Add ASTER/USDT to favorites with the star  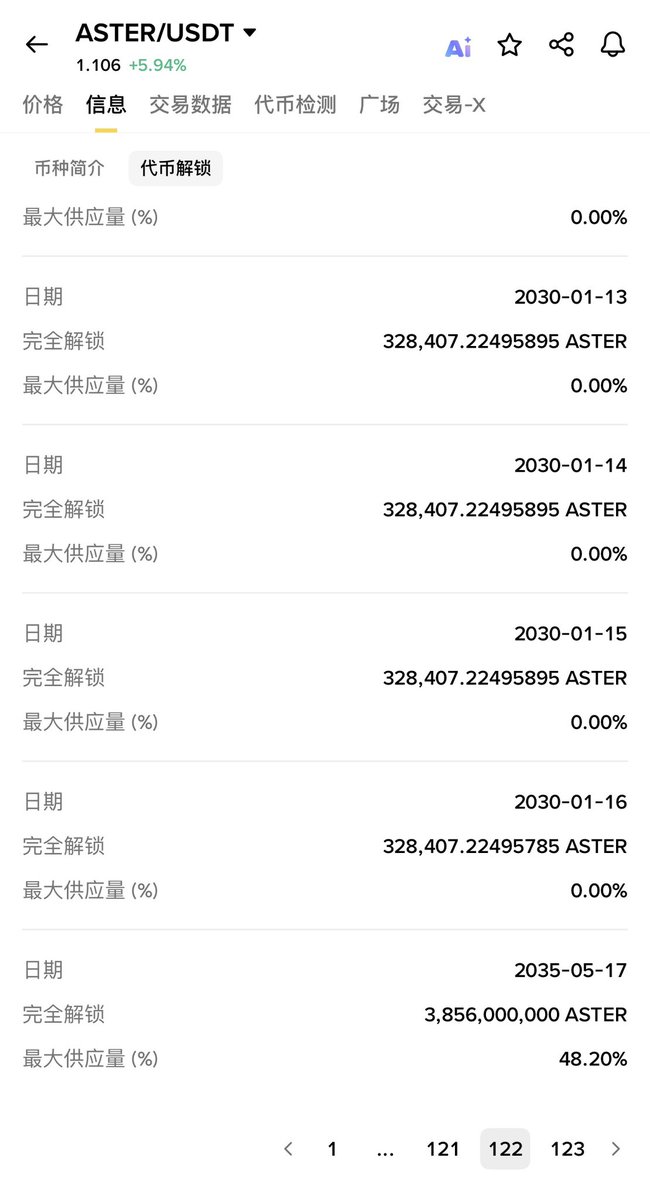coord(510,45)
